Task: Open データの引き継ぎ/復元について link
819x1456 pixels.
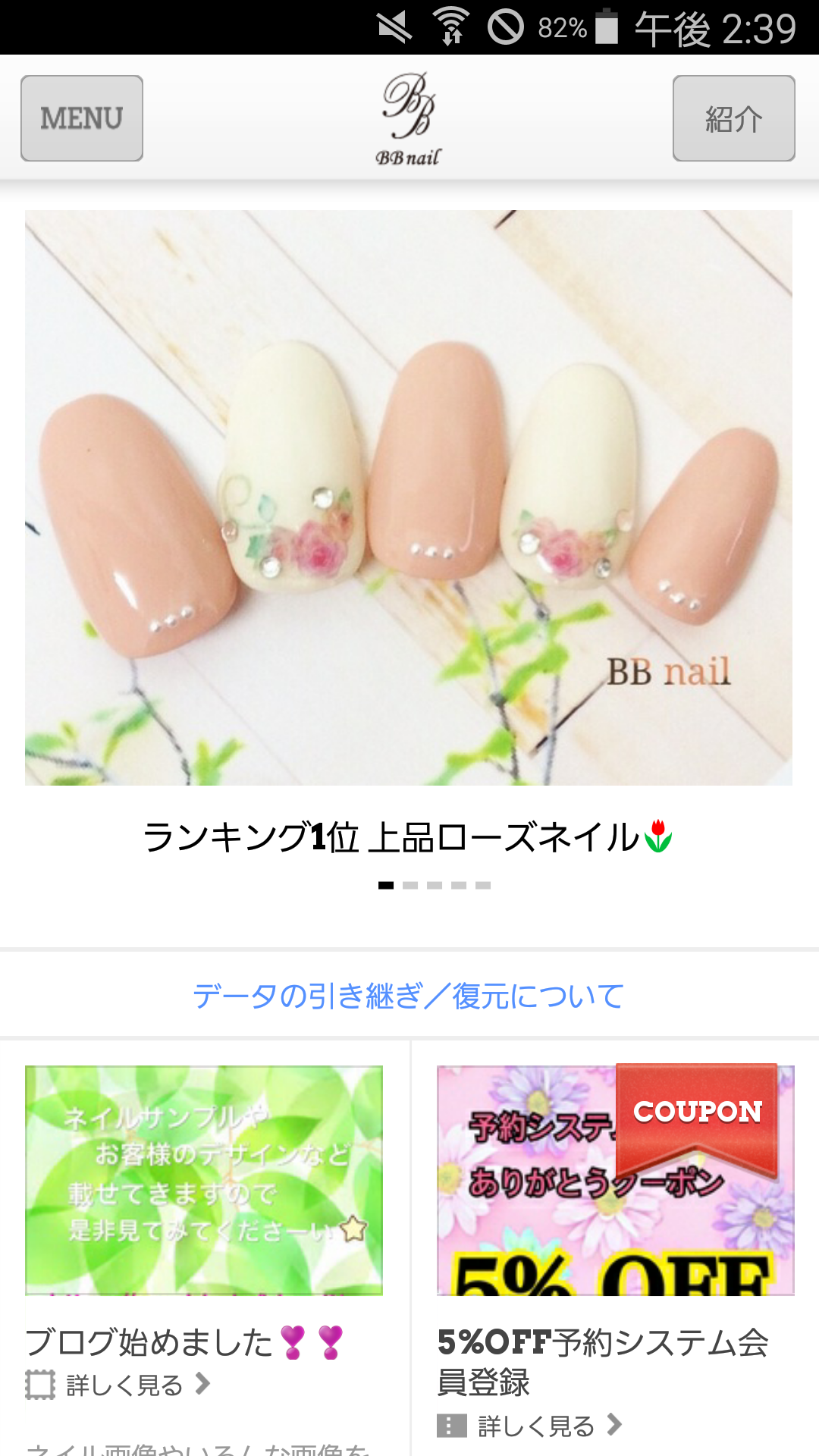Action: (409, 996)
